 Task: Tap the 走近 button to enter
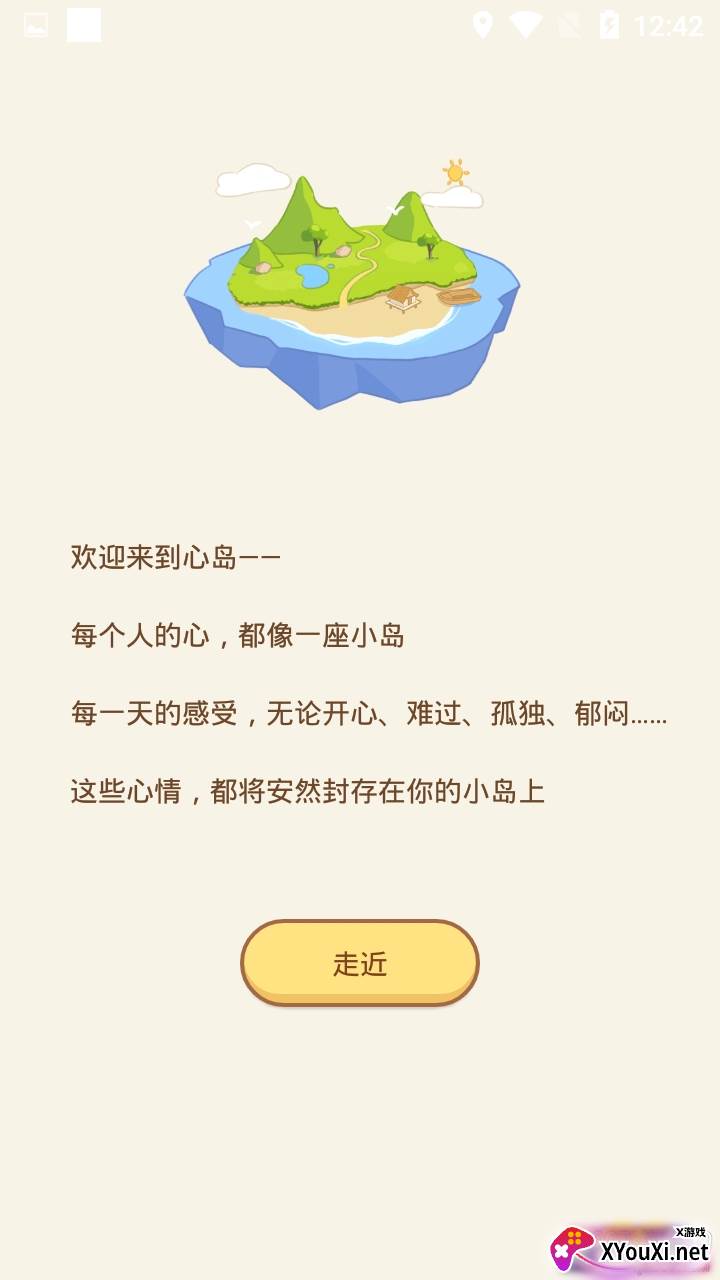[360, 963]
